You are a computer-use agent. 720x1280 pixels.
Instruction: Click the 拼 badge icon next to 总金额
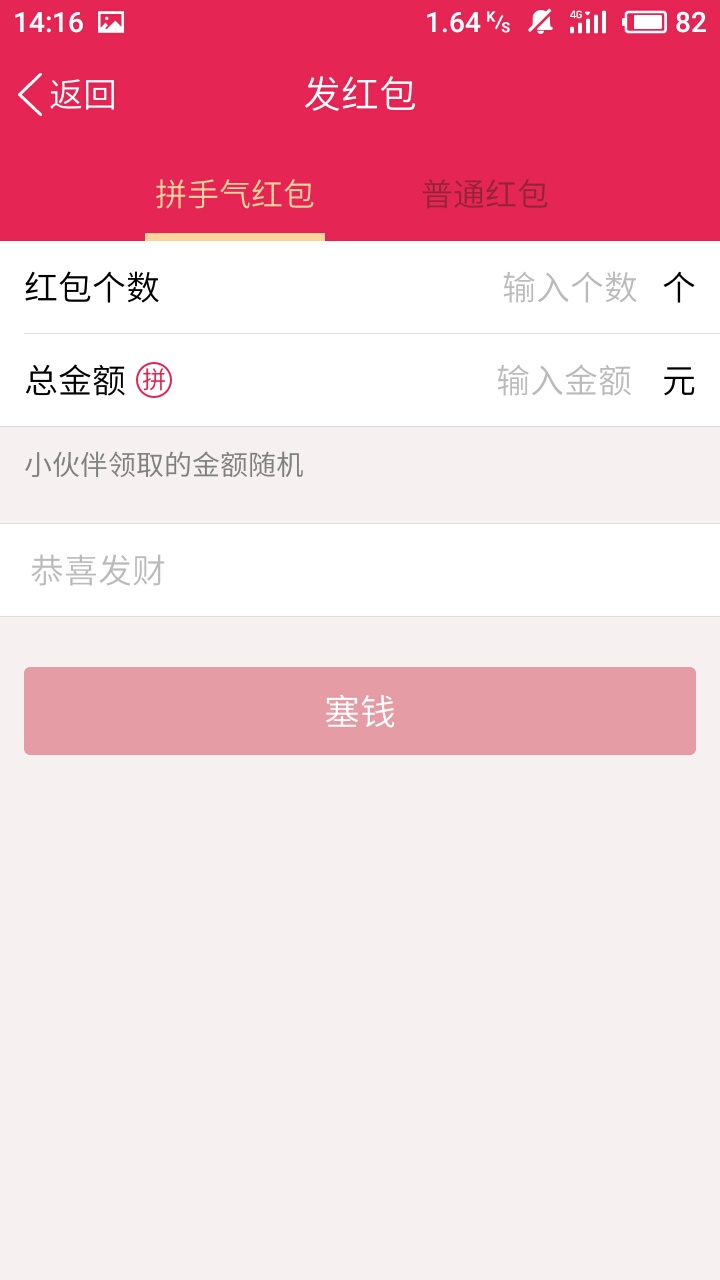tap(150, 381)
